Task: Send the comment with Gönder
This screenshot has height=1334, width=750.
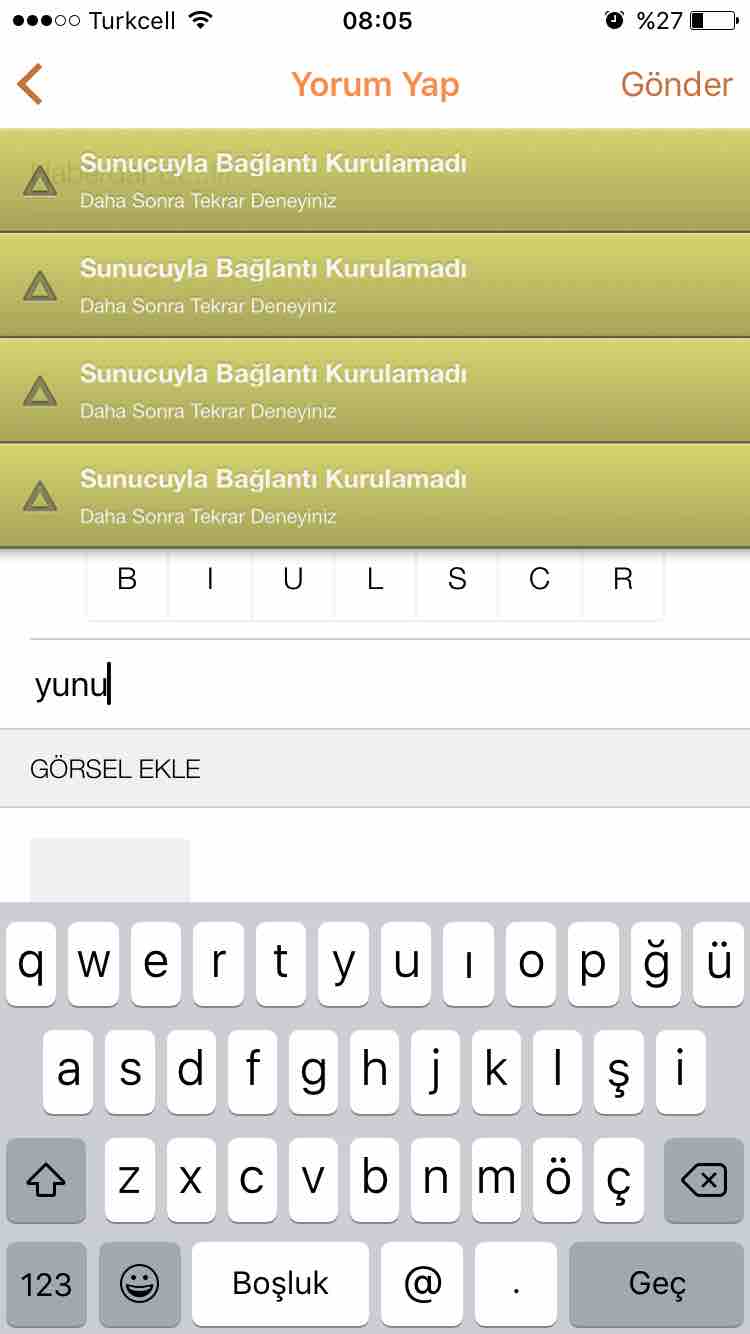Action: [x=677, y=84]
